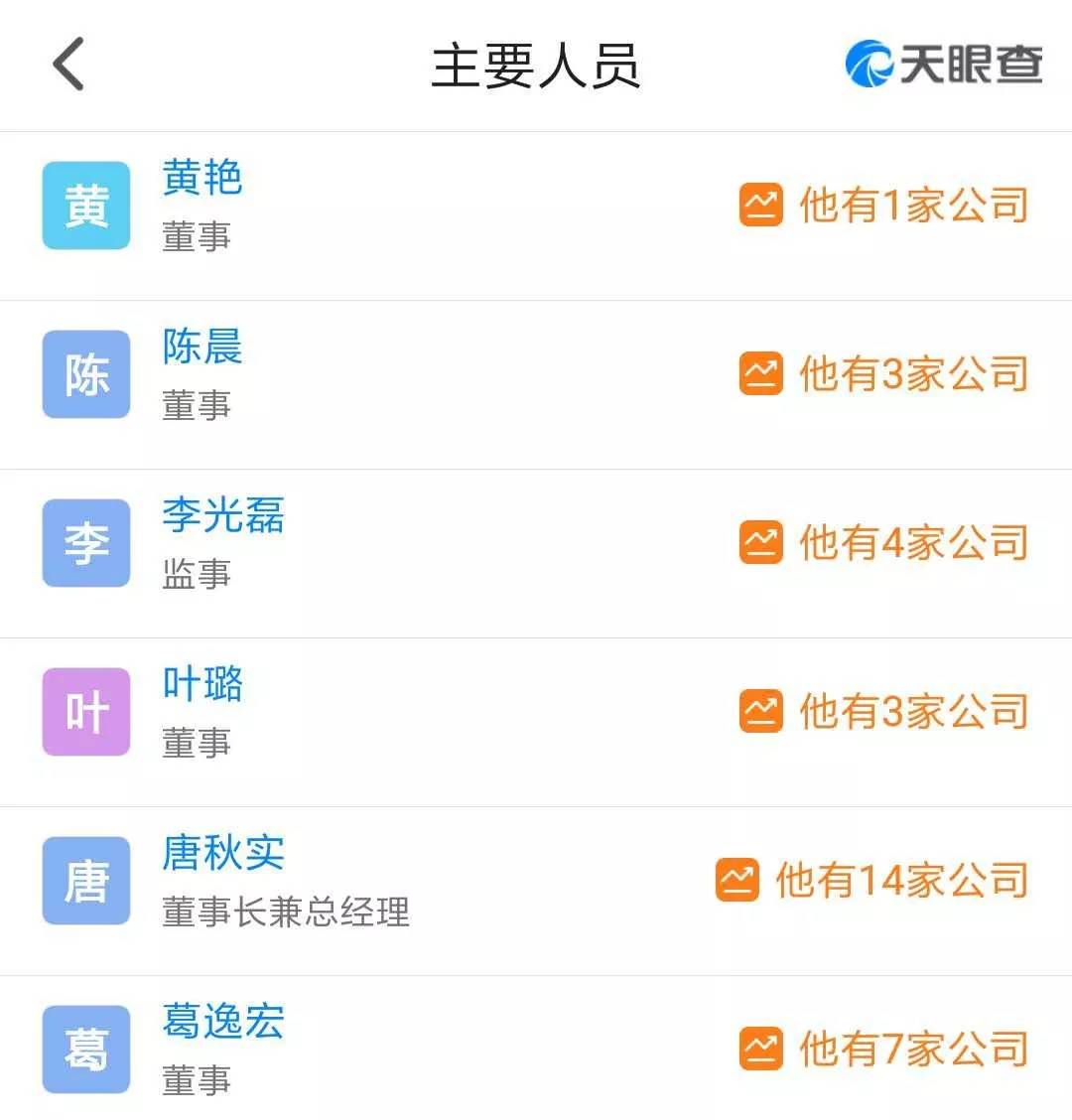Click 葛逸宏's avatar square
The image size is (1072, 1120).
84,1049
